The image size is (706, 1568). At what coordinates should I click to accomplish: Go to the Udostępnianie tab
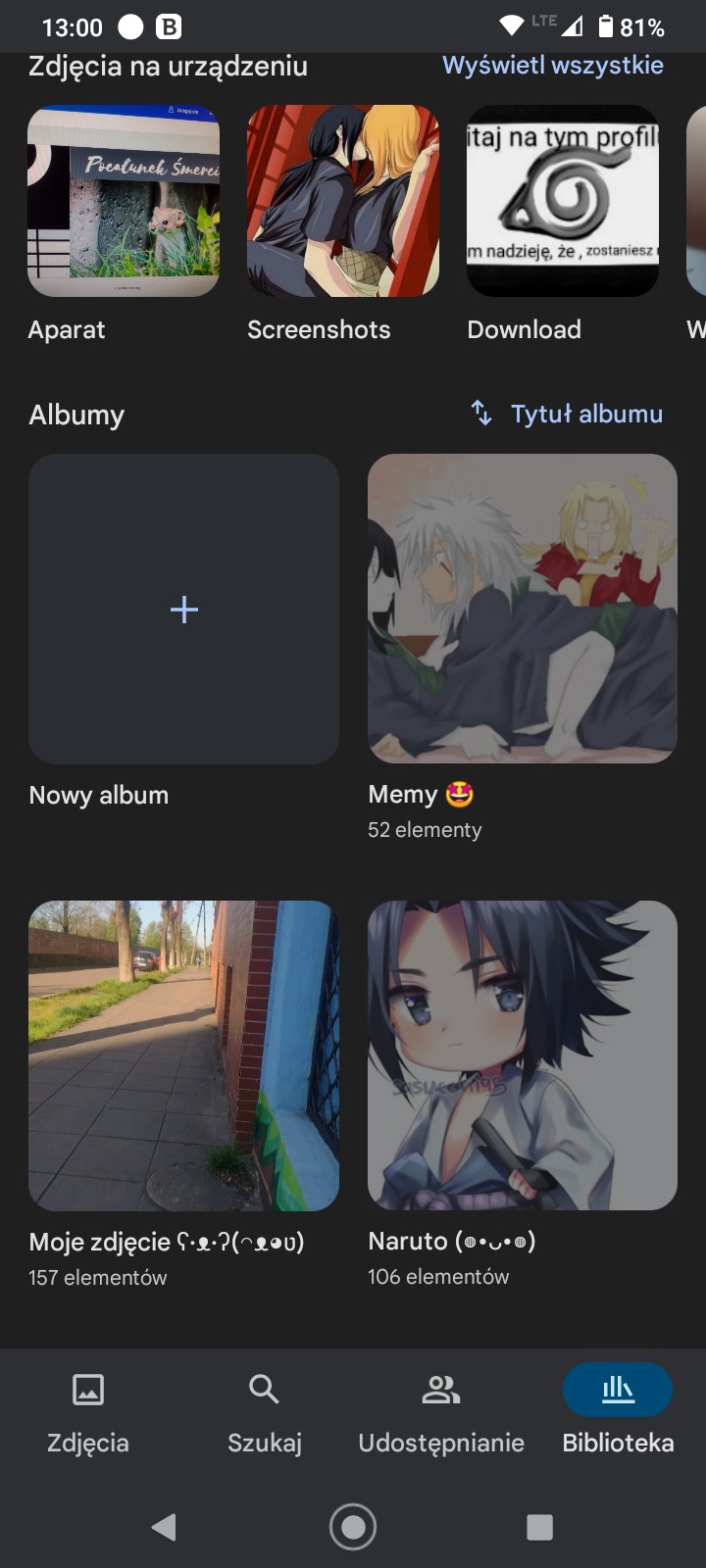click(441, 1411)
